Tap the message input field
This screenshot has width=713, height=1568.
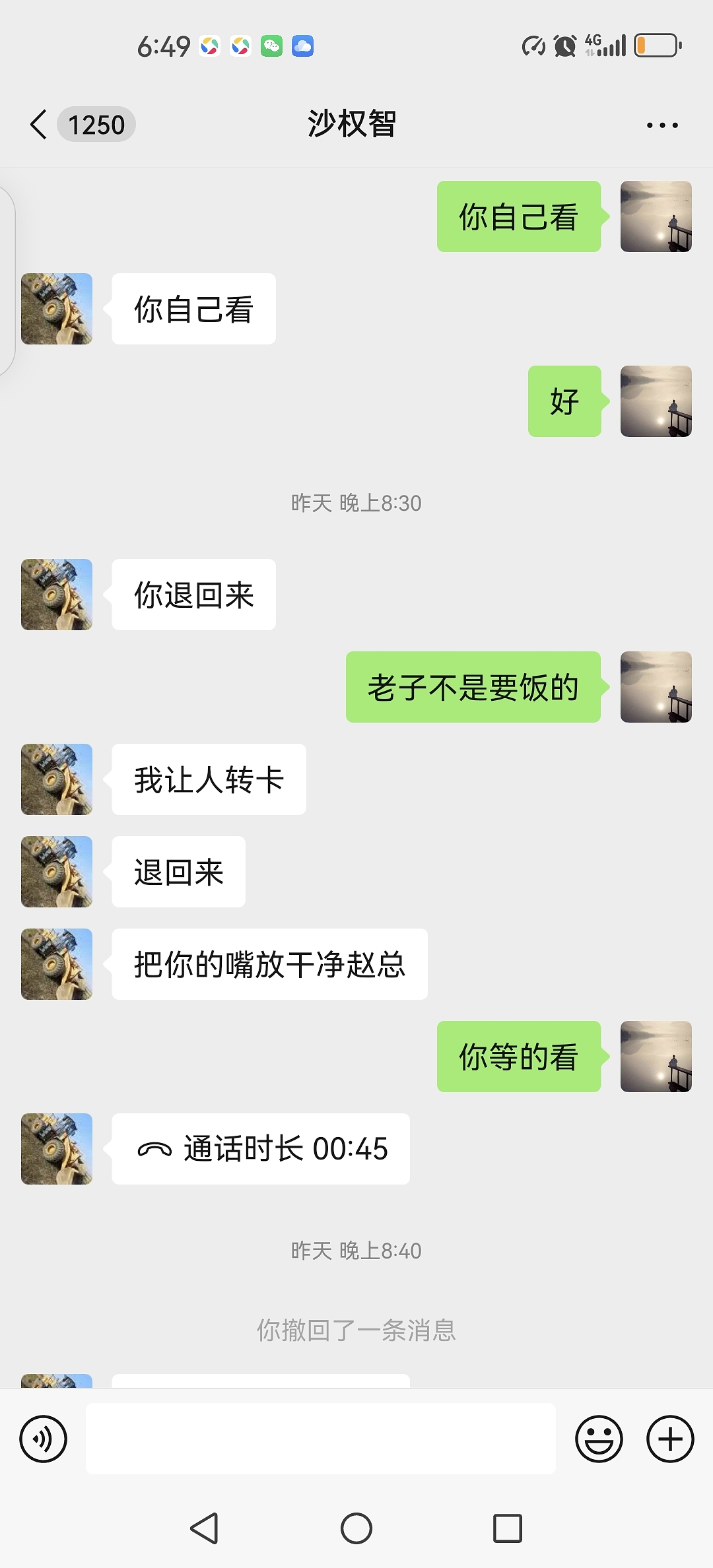[x=320, y=1439]
